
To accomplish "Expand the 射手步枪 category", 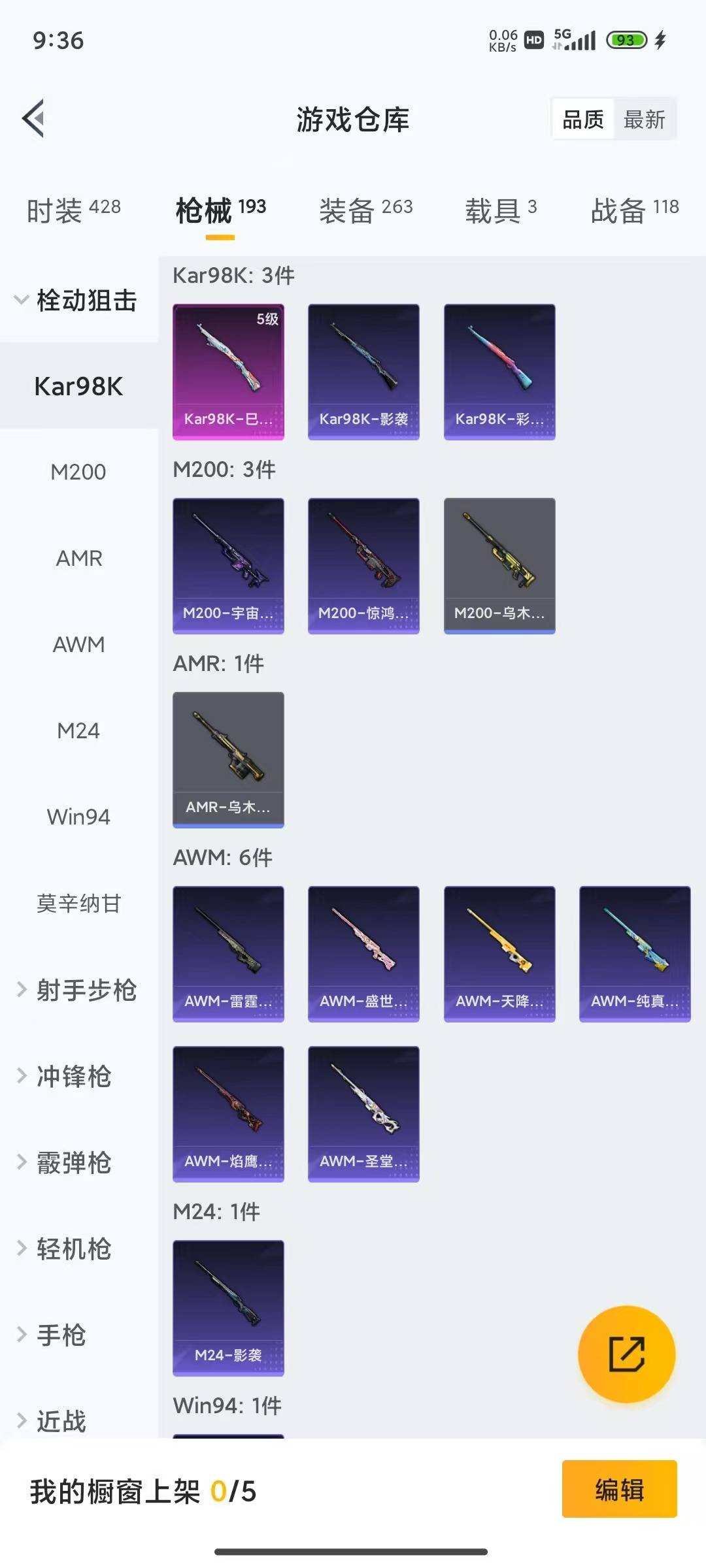I will (85, 990).
